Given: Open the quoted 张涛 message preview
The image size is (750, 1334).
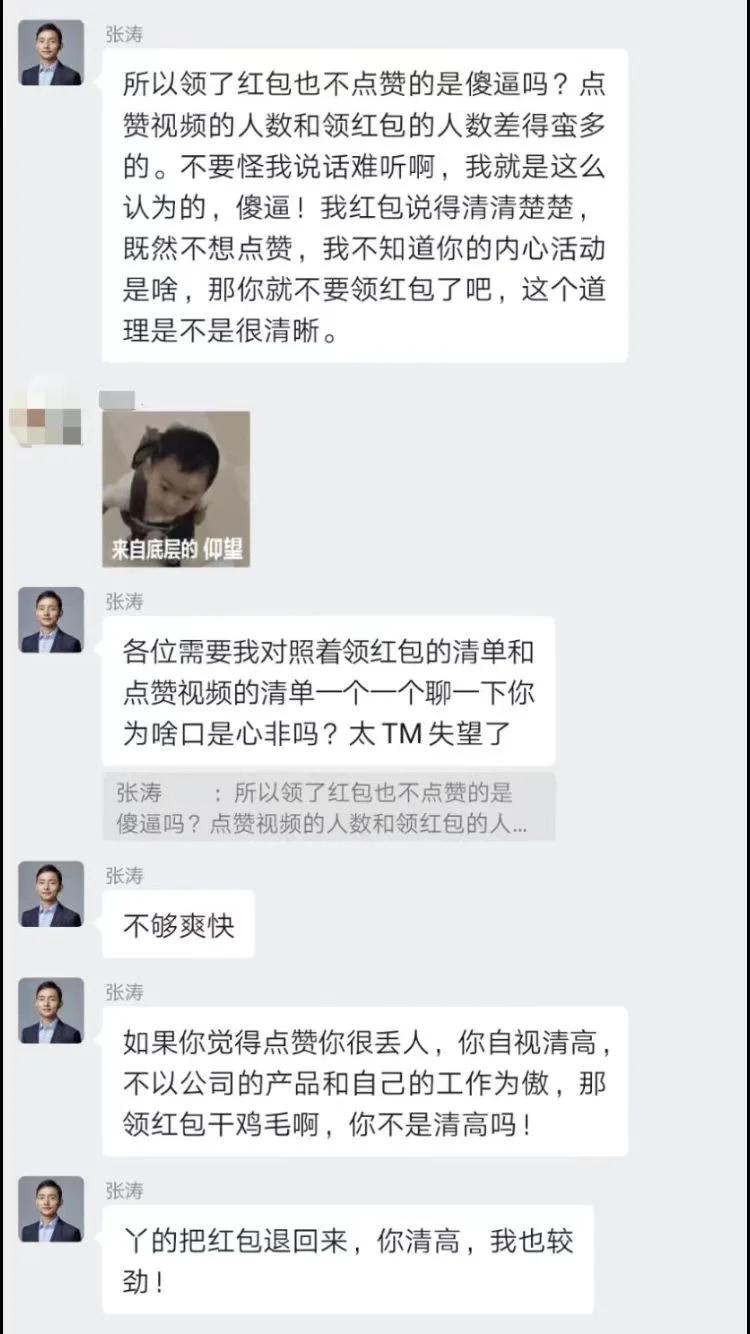Looking at the screenshot, I should point(328,806).
